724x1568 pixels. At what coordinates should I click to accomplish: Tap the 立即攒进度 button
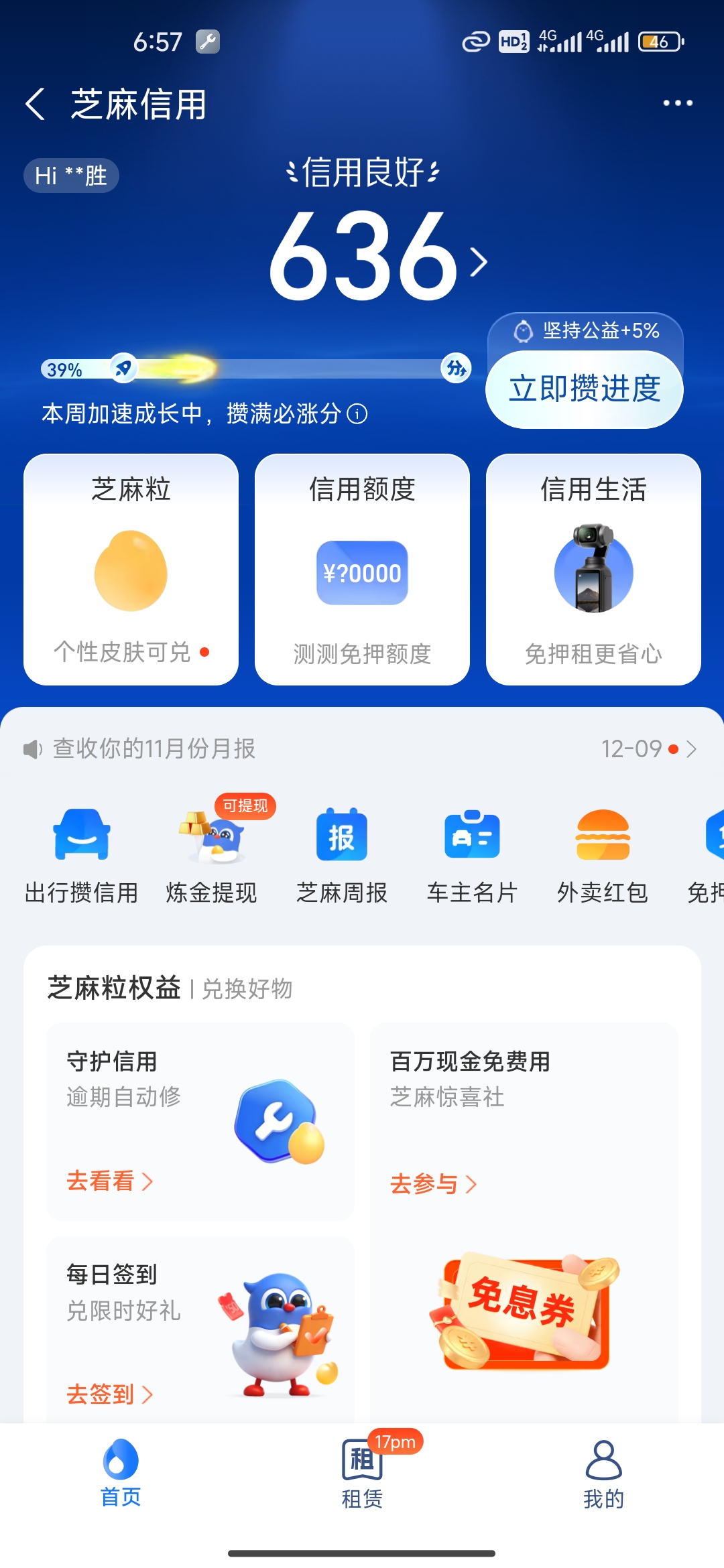[584, 389]
